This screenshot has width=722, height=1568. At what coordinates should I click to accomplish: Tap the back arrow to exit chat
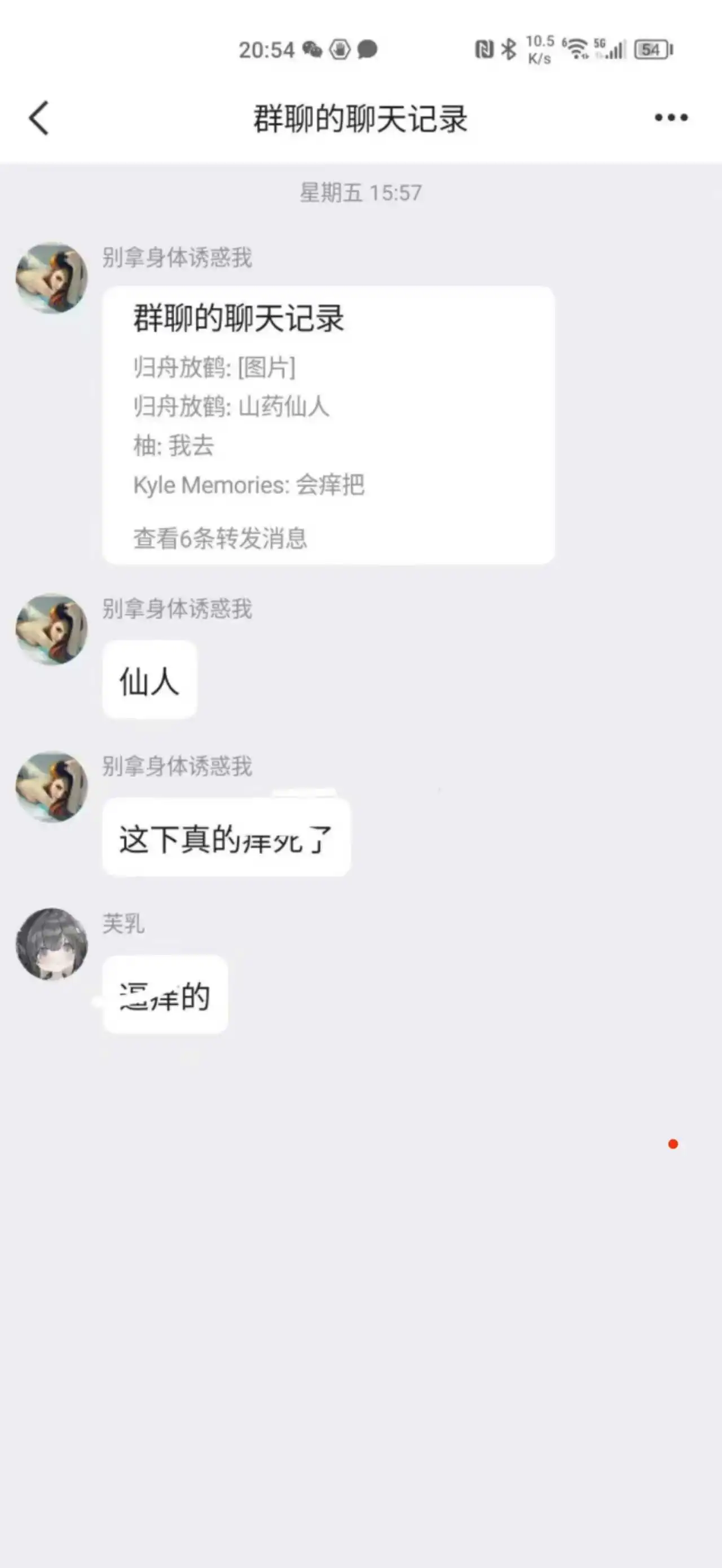click(39, 119)
